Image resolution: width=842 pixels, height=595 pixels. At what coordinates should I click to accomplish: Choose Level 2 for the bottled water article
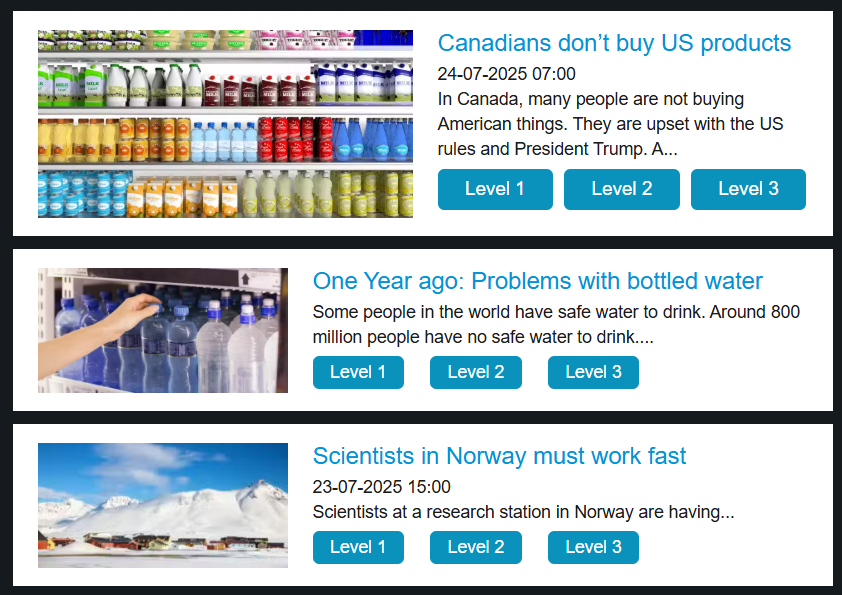[x=476, y=372]
